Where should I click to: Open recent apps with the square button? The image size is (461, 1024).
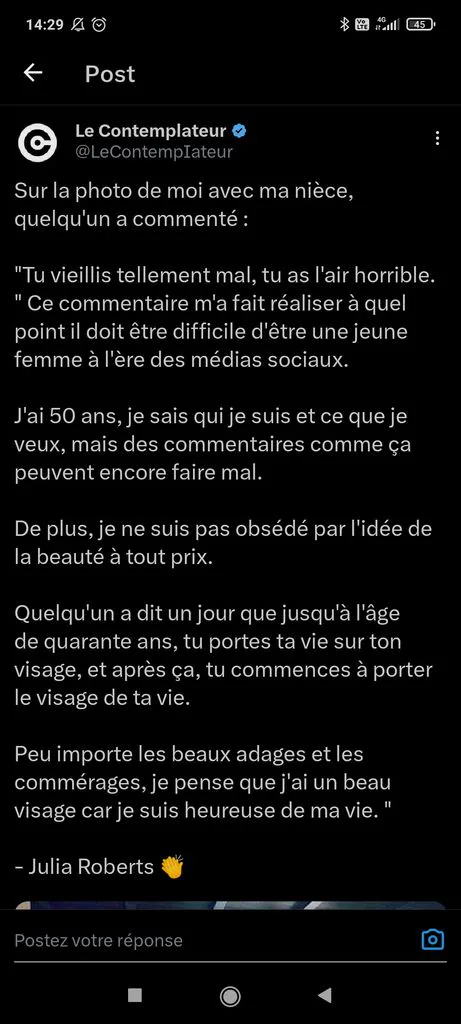pyautogui.click(x=135, y=995)
